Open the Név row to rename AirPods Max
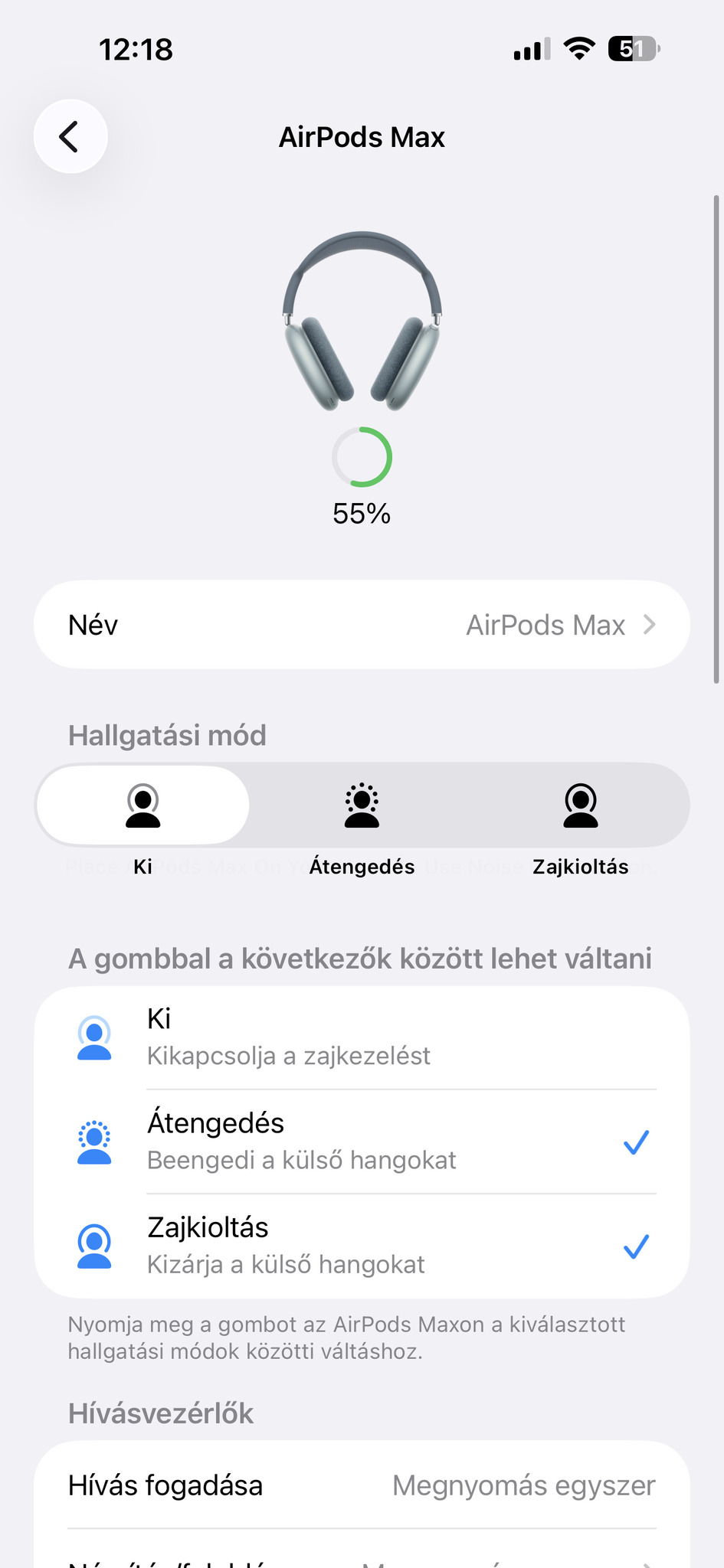 point(362,625)
